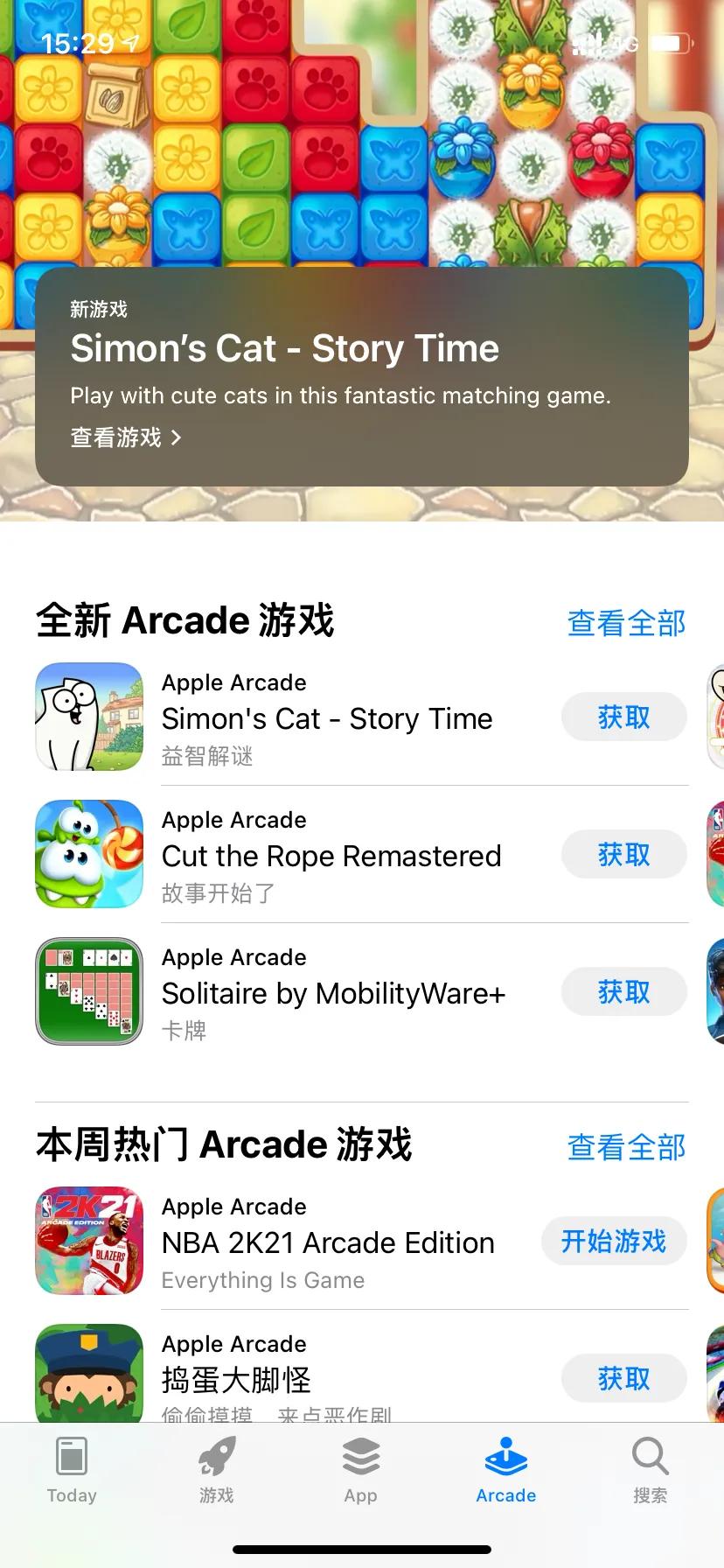Open the Simon's Cat featured story card
The image size is (724, 1568).
pyautogui.click(x=362, y=376)
